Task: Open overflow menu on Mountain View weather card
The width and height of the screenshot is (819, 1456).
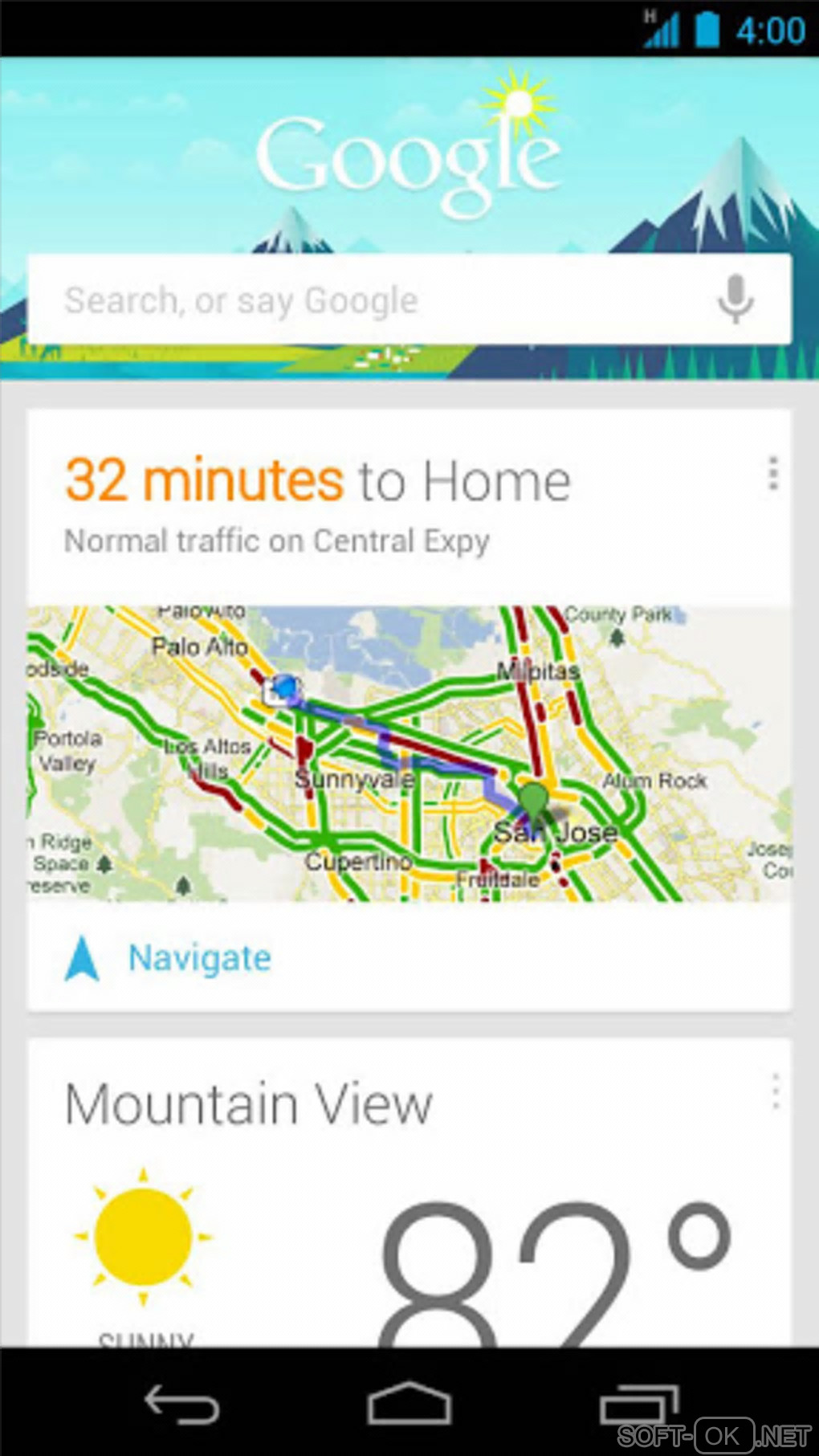Action: [x=775, y=1092]
